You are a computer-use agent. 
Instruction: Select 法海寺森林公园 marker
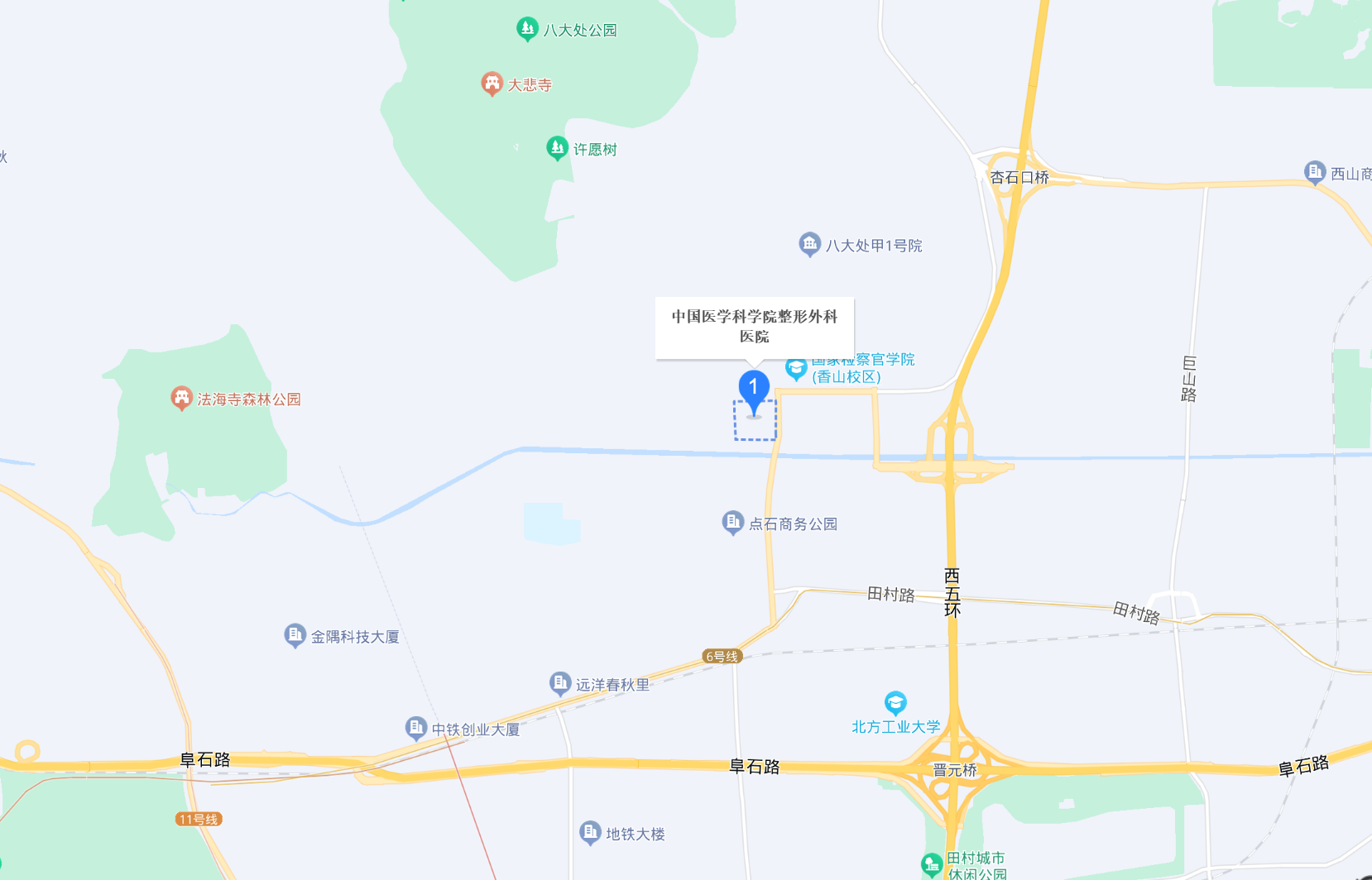click(x=181, y=398)
